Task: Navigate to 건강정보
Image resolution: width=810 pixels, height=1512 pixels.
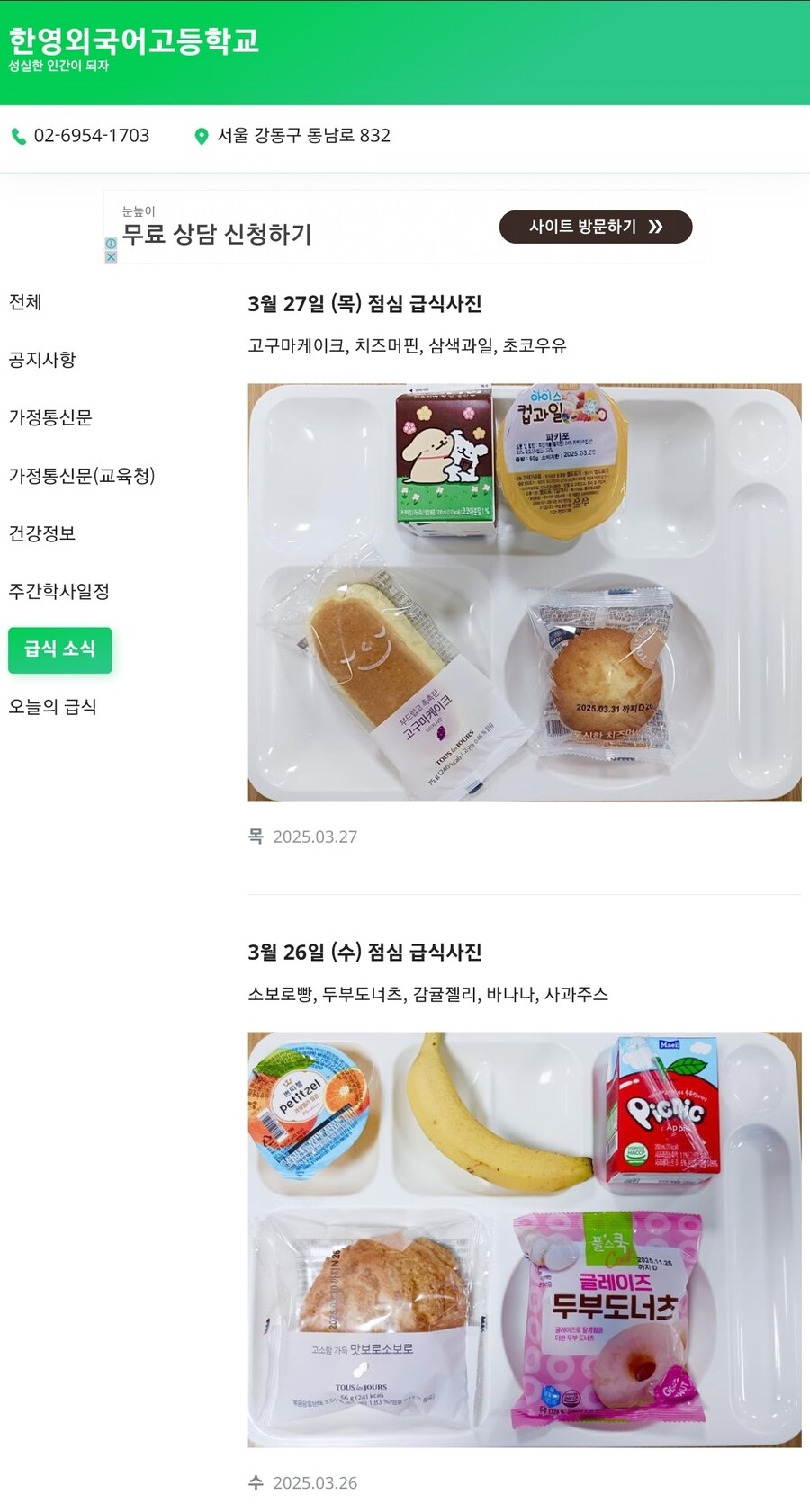Action: coord(42,533)
